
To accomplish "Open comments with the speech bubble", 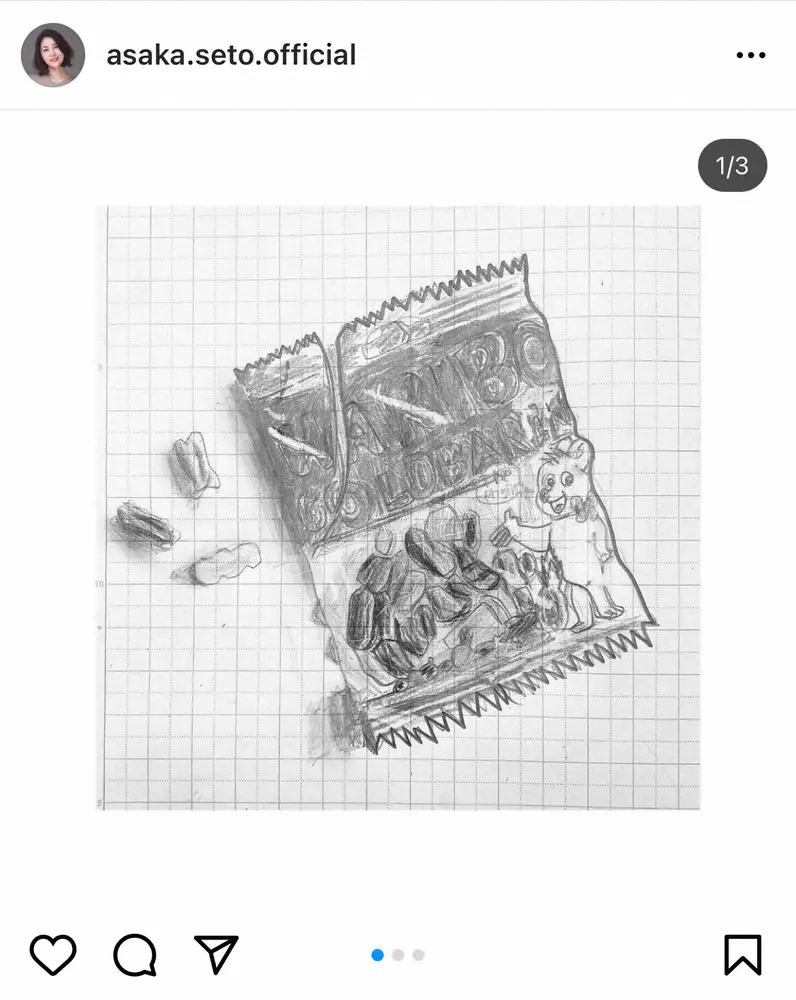I will [x=134, y=955].
